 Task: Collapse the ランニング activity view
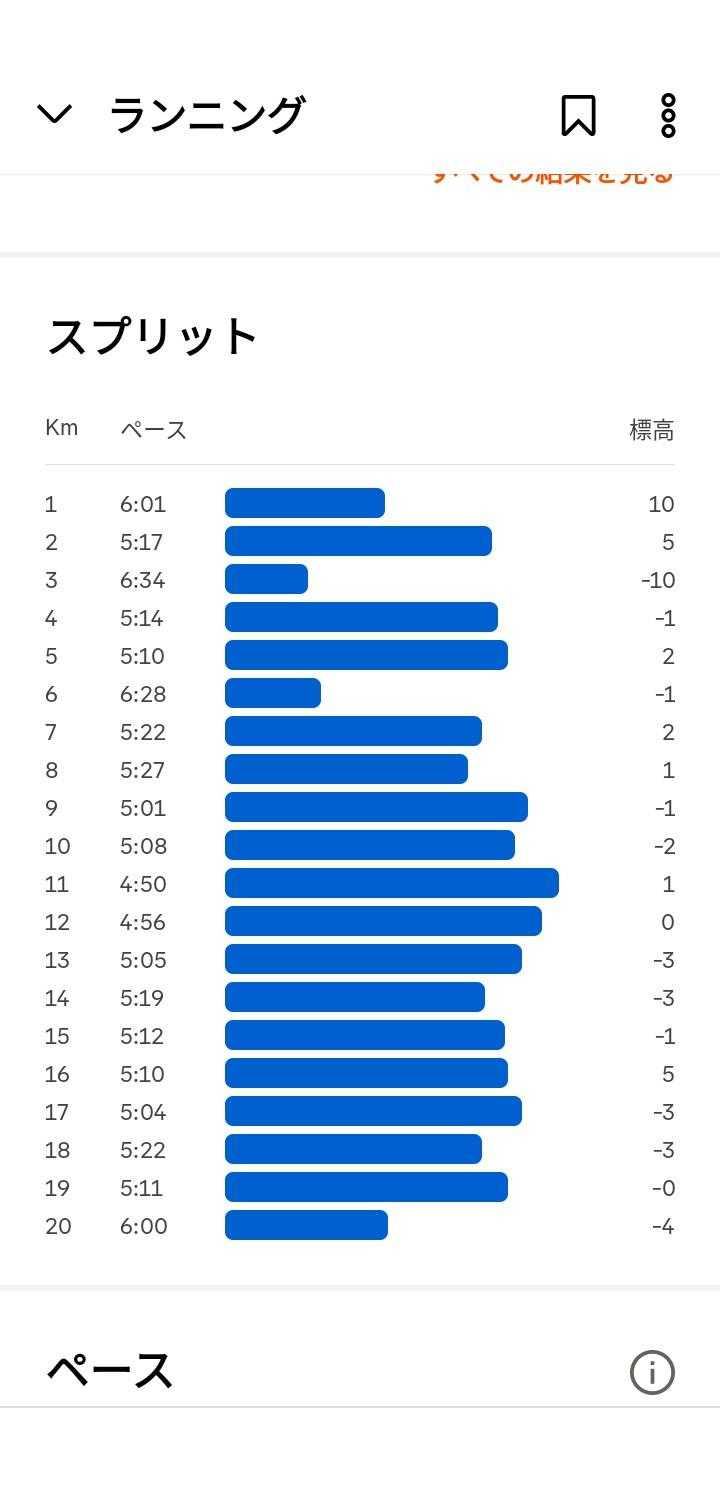point(54,115)
